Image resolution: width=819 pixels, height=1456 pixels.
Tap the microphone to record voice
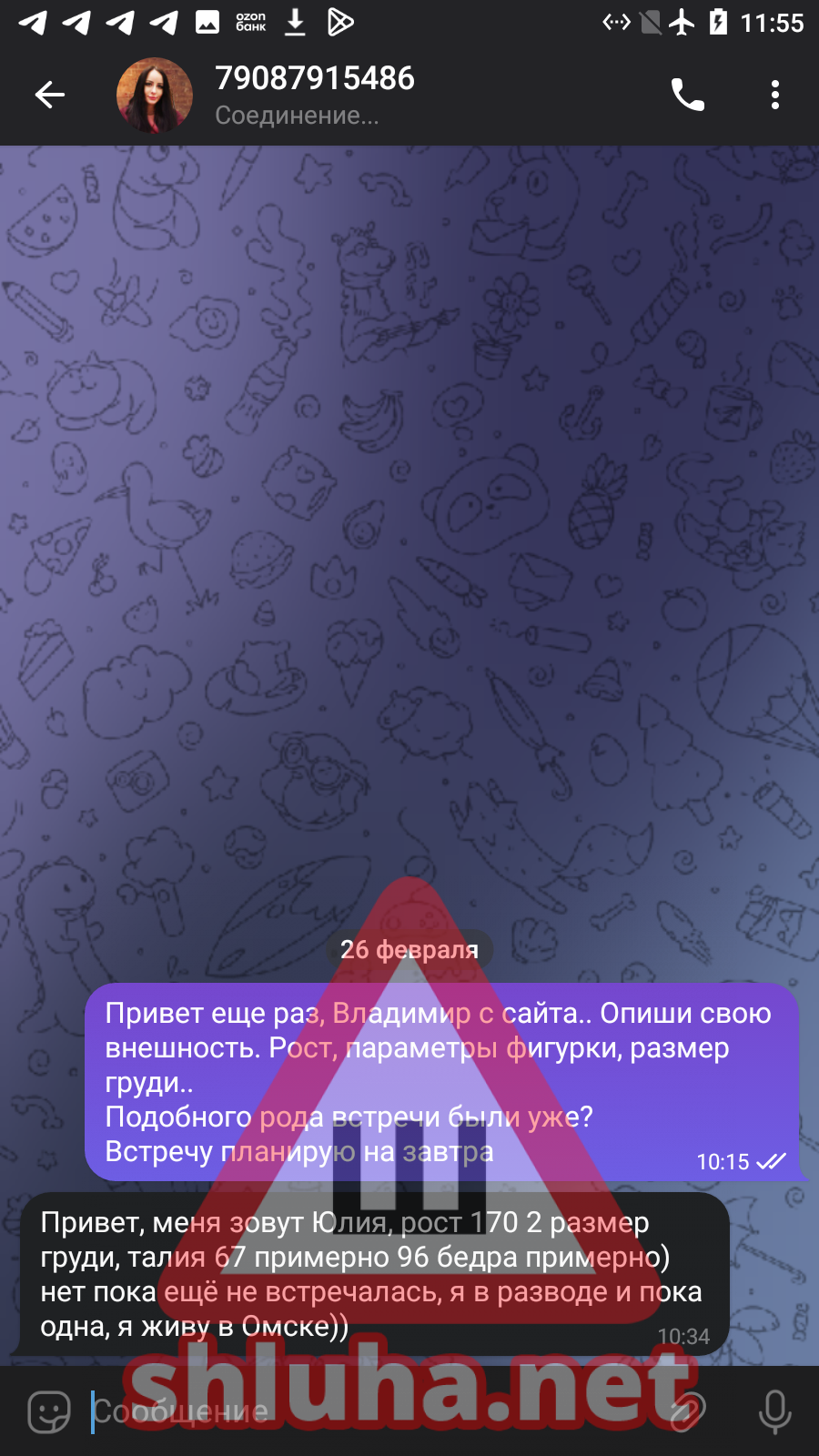(x=774, y=1412)
